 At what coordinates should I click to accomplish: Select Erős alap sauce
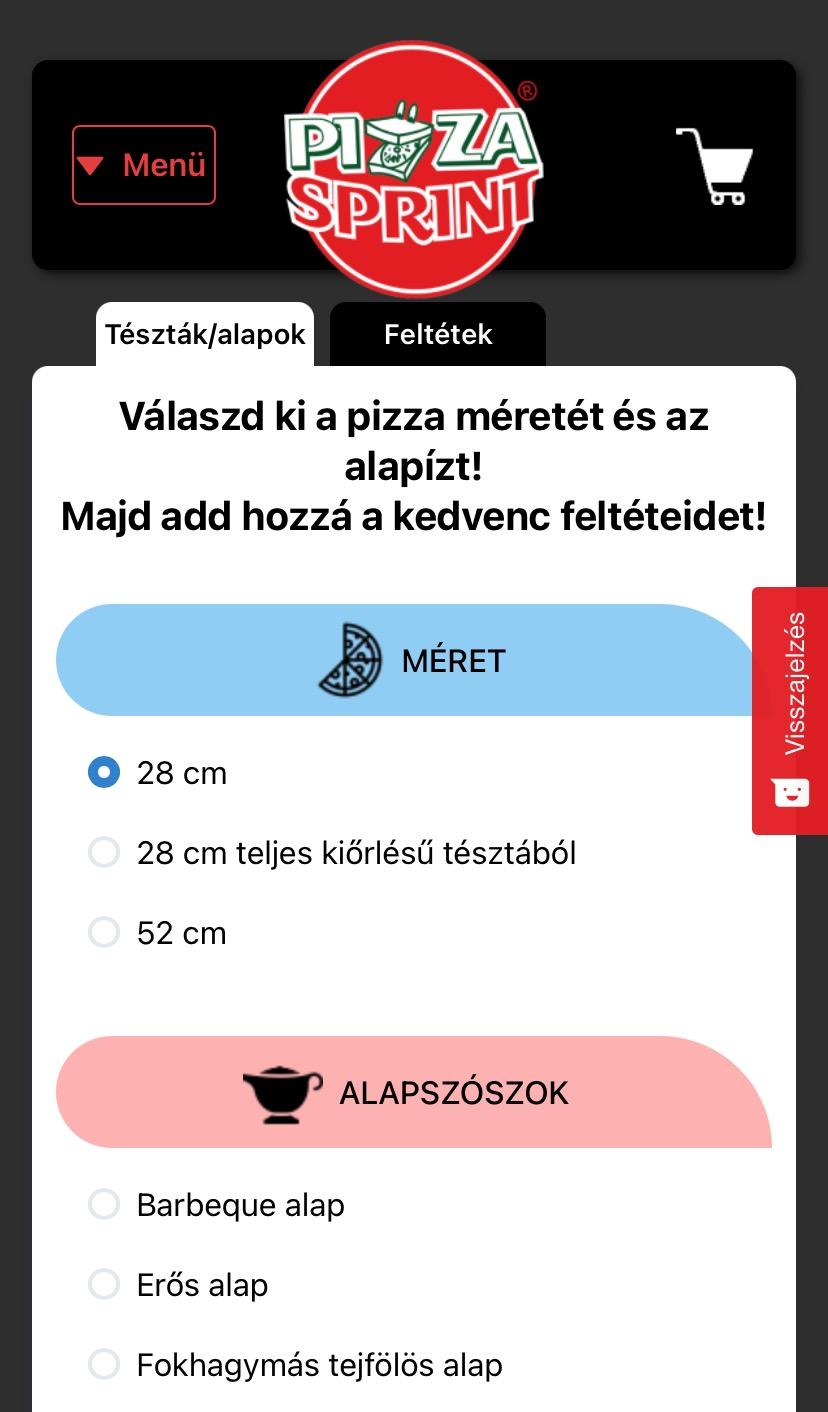178,1285
